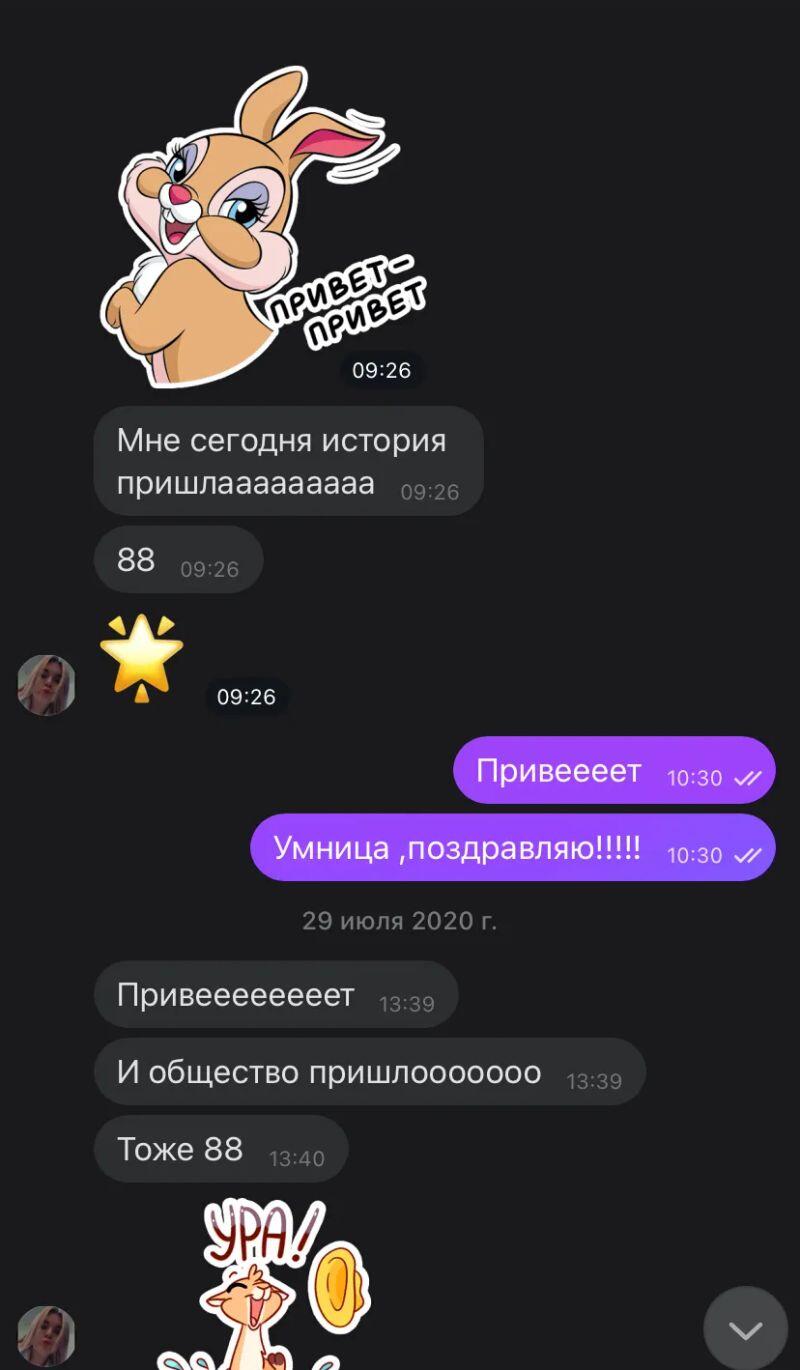Open sender's avatar next to the star emoji
800x1370 pixels.
click(x=46, y=685)
